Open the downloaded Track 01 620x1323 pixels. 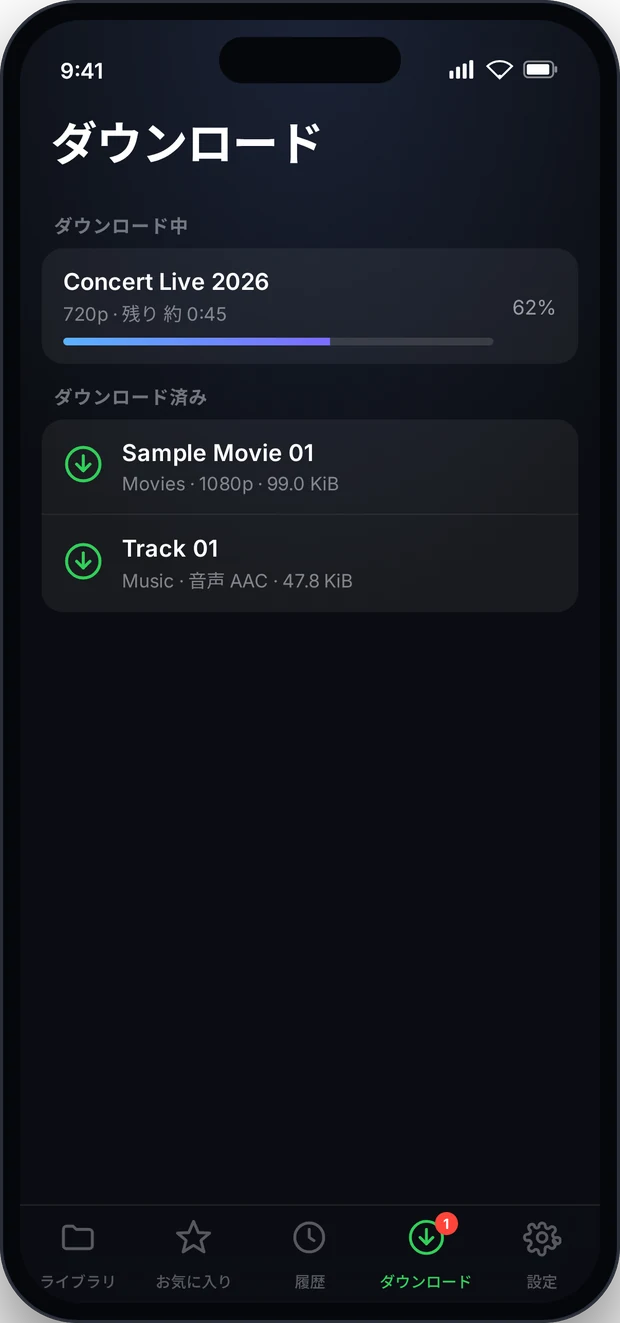[x=310, y=563]
